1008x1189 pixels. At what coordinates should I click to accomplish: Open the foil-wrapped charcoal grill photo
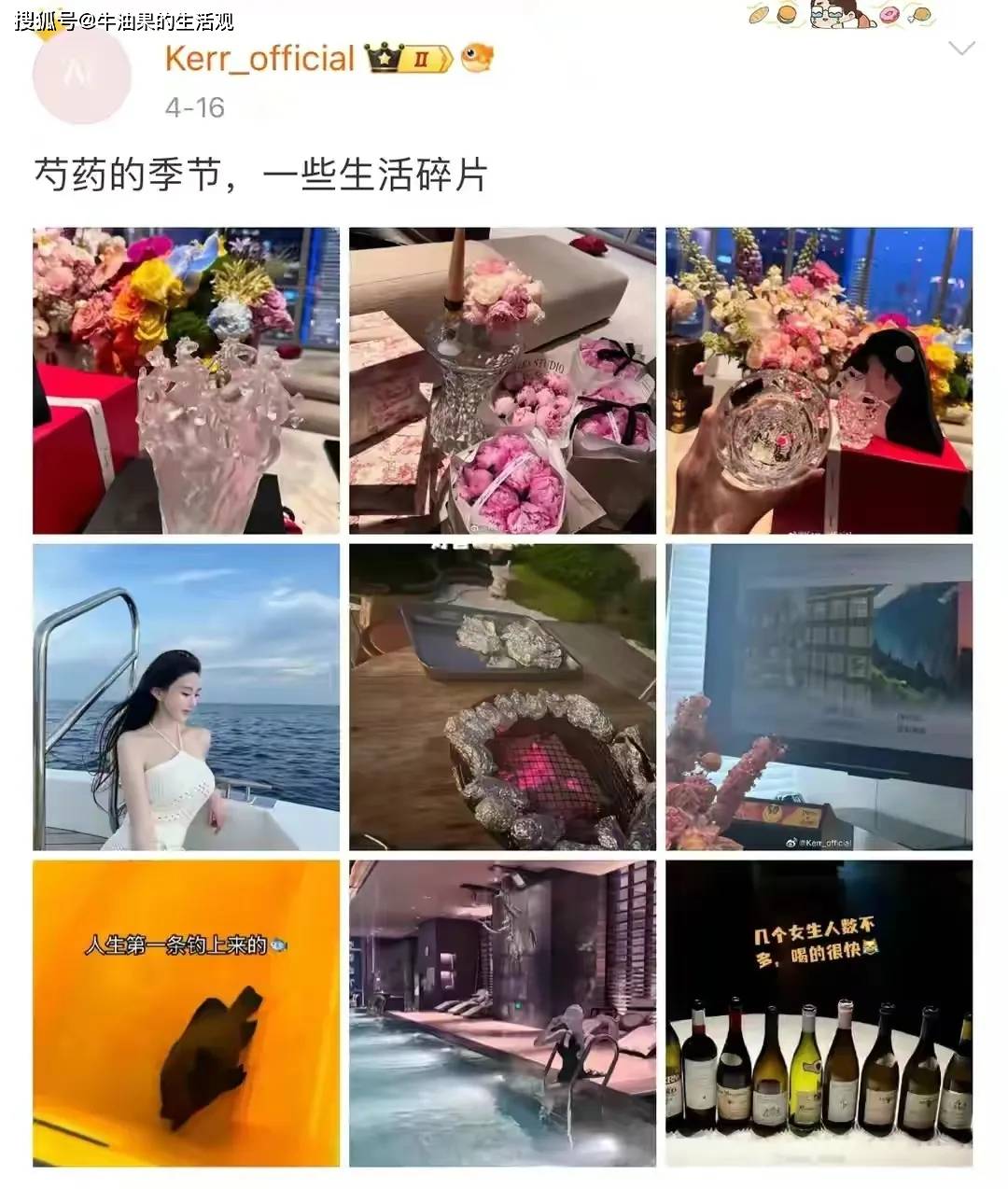502,697
